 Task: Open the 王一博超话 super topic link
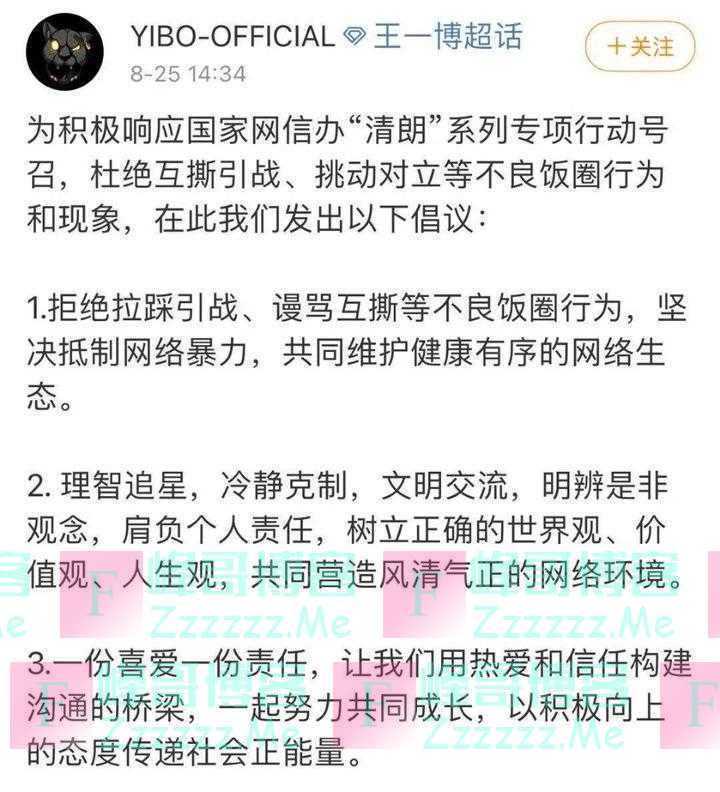(448, 38)
